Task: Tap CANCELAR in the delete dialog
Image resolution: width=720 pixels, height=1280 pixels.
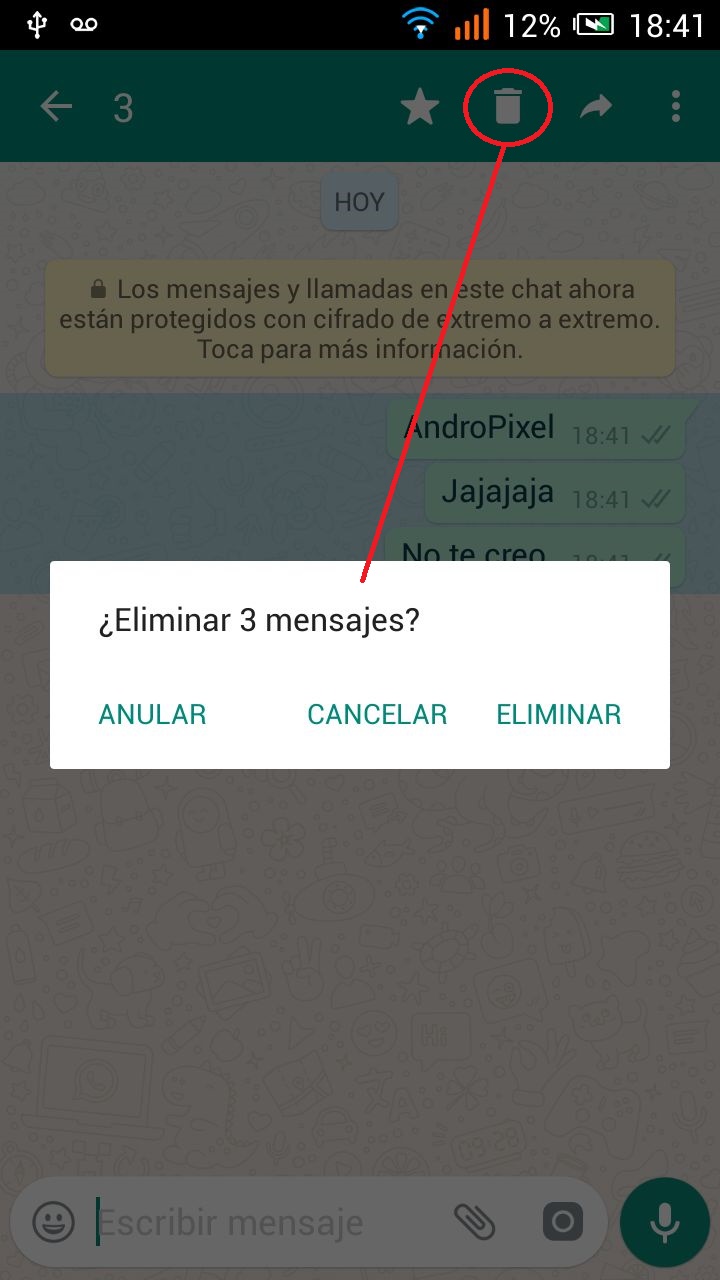Action: 377,714
